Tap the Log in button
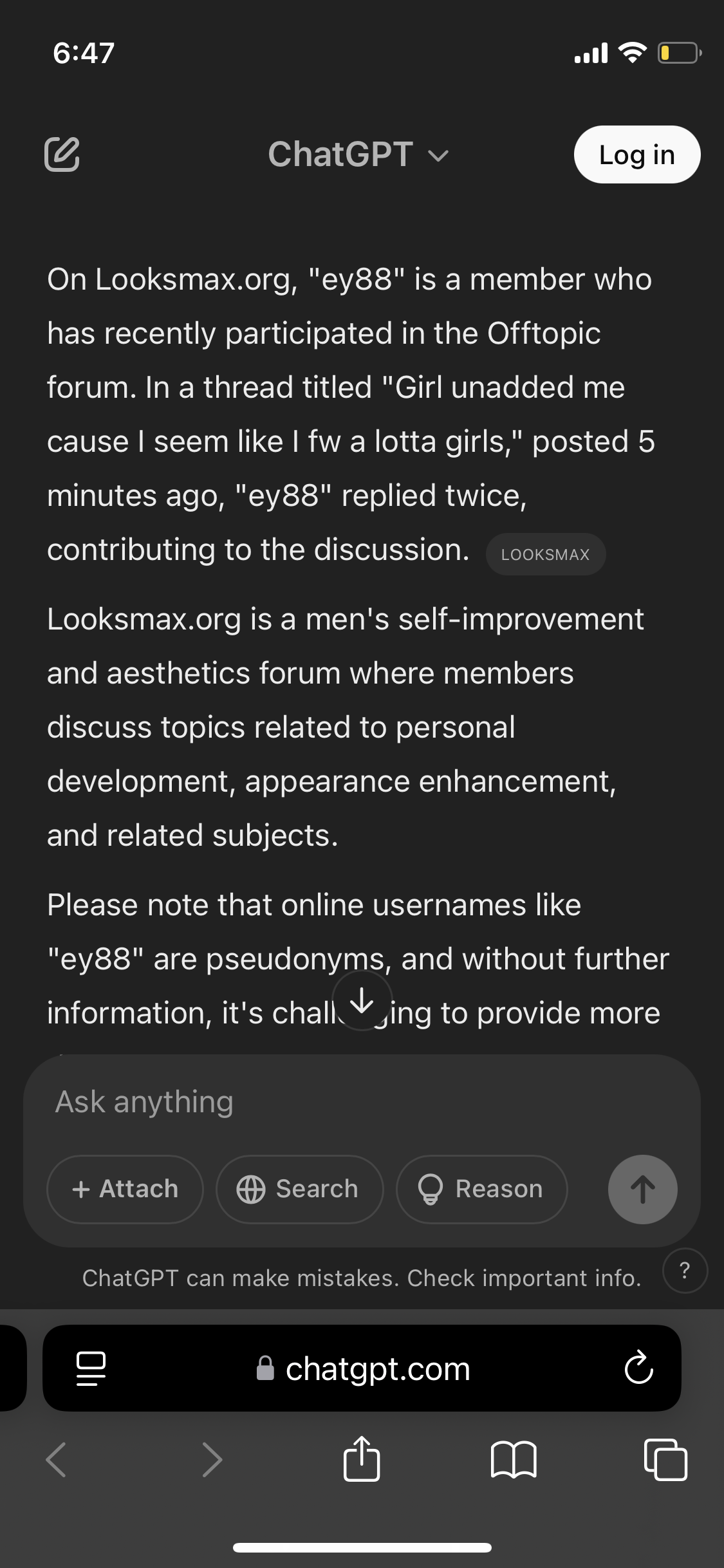 (x=636, y=154)
